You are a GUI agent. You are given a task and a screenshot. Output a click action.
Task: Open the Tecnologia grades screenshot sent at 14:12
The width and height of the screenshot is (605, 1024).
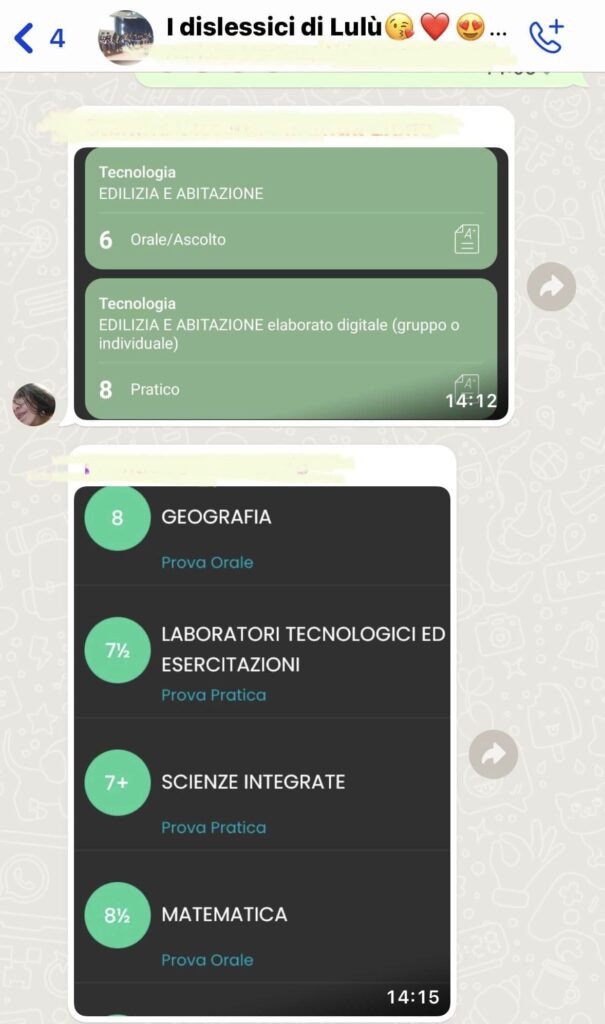[291, 283]
